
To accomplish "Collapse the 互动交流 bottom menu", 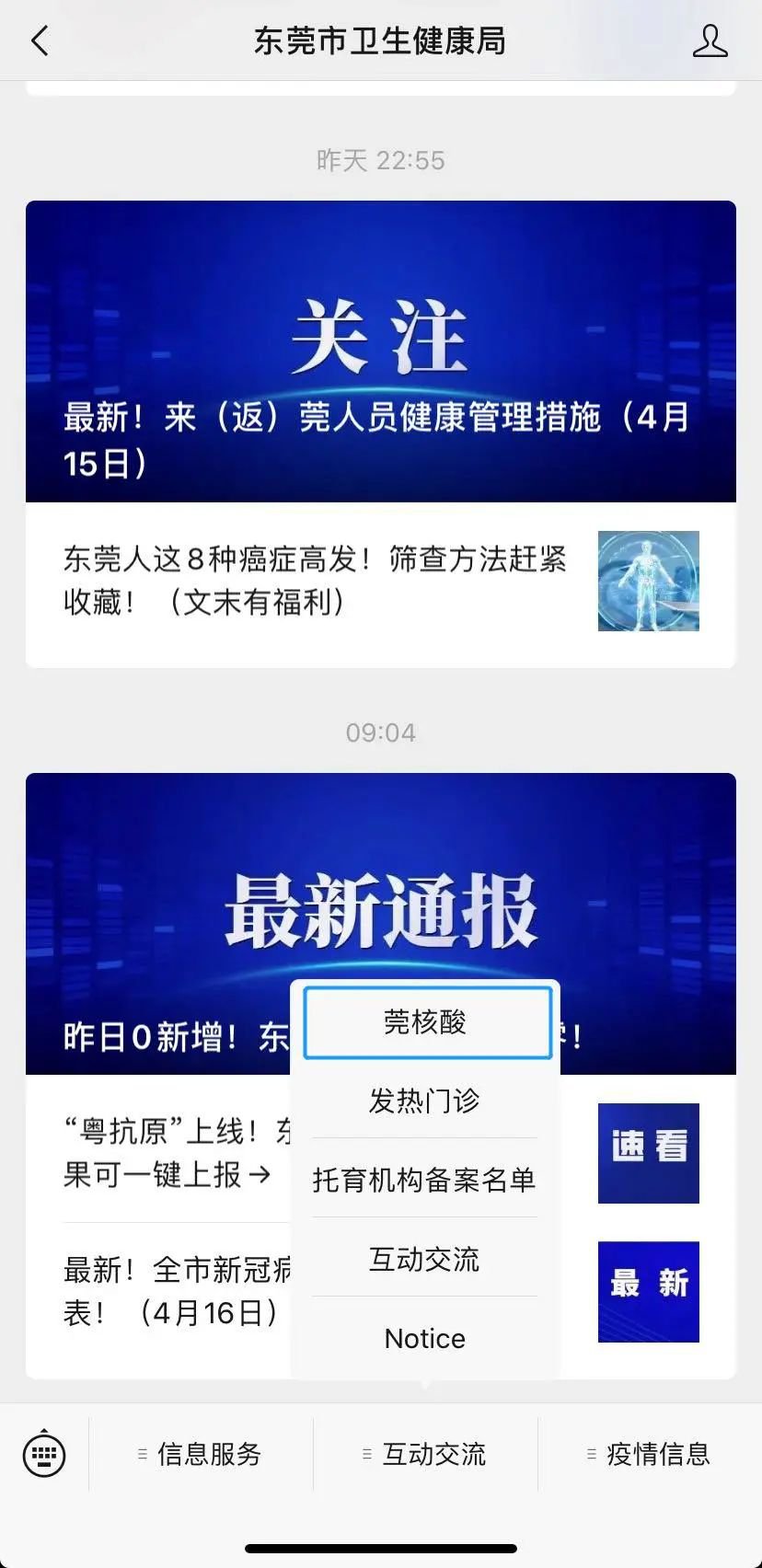I will click(x=425, y=1454).
